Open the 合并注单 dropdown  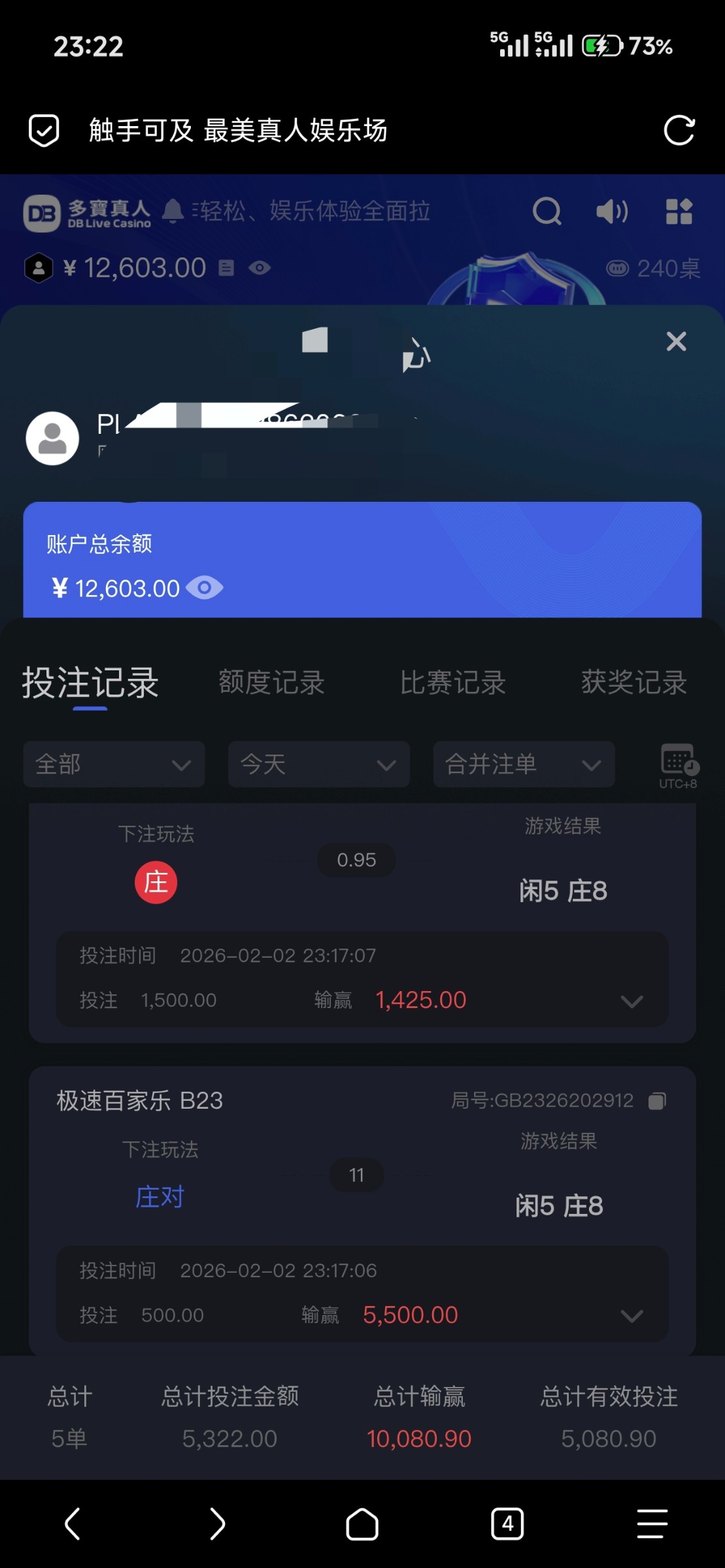point(523,764)
